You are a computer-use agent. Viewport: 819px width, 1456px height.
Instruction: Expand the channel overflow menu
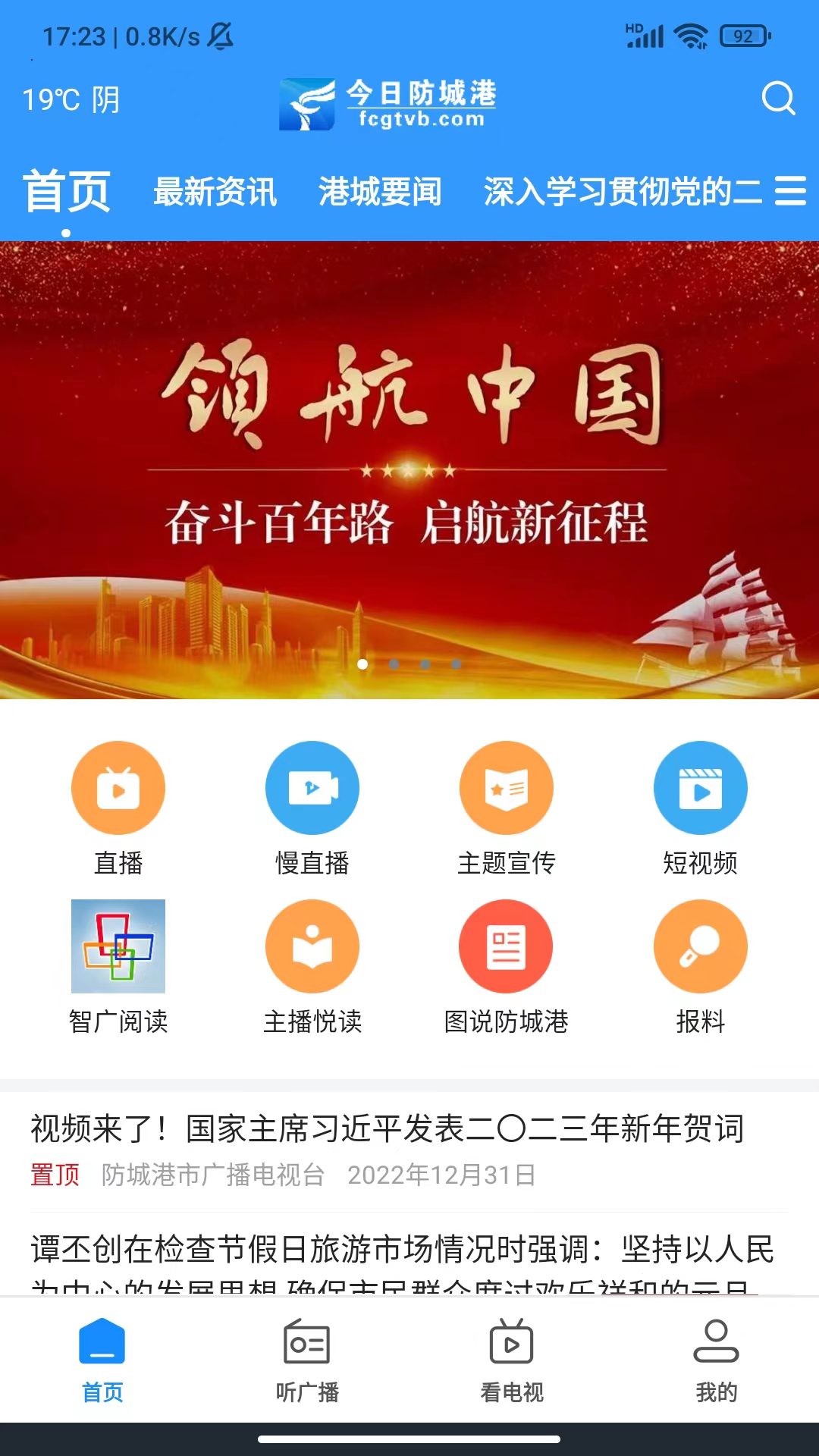789,193
